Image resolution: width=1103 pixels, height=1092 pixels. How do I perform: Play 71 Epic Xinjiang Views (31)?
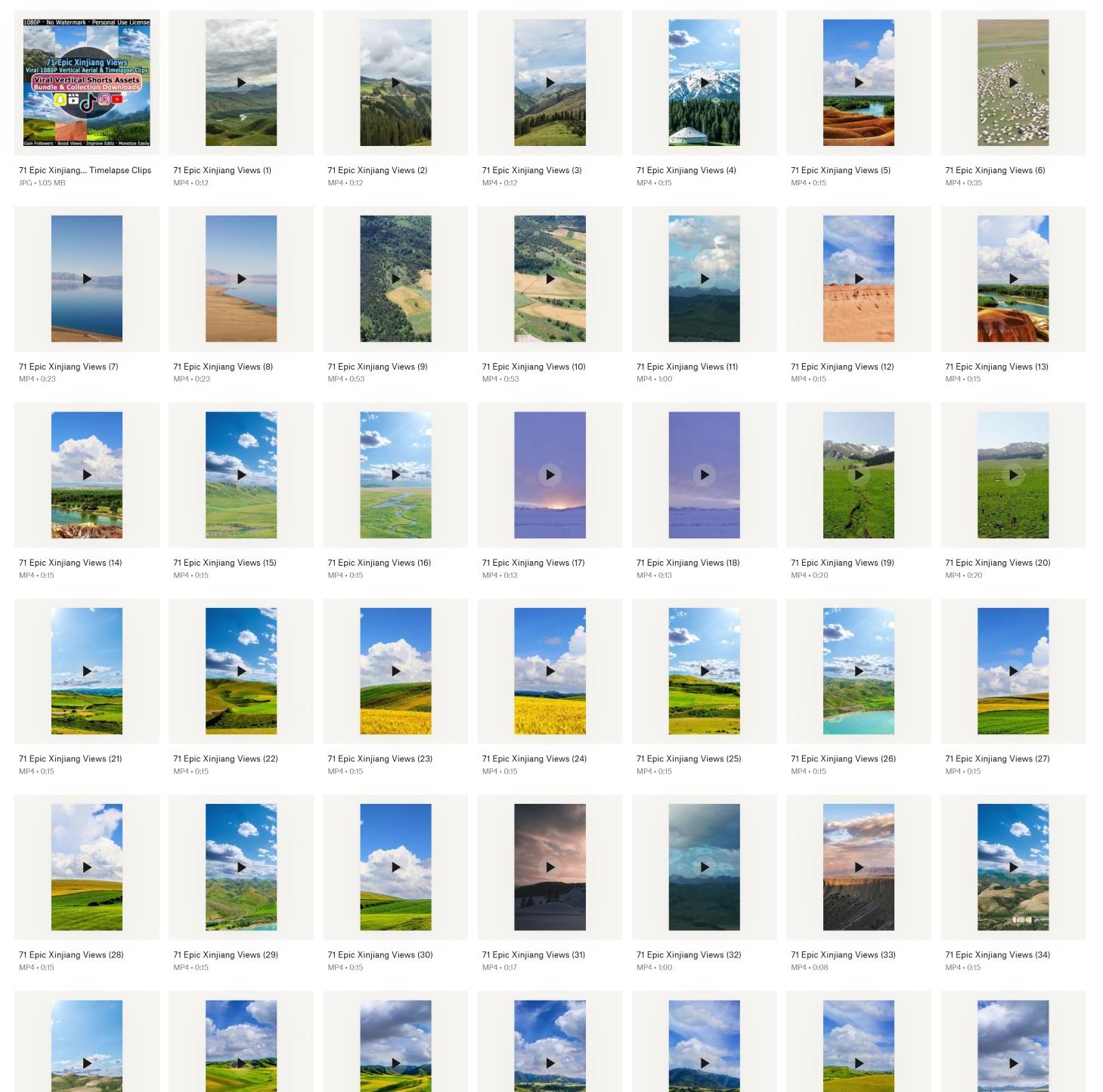550,867
